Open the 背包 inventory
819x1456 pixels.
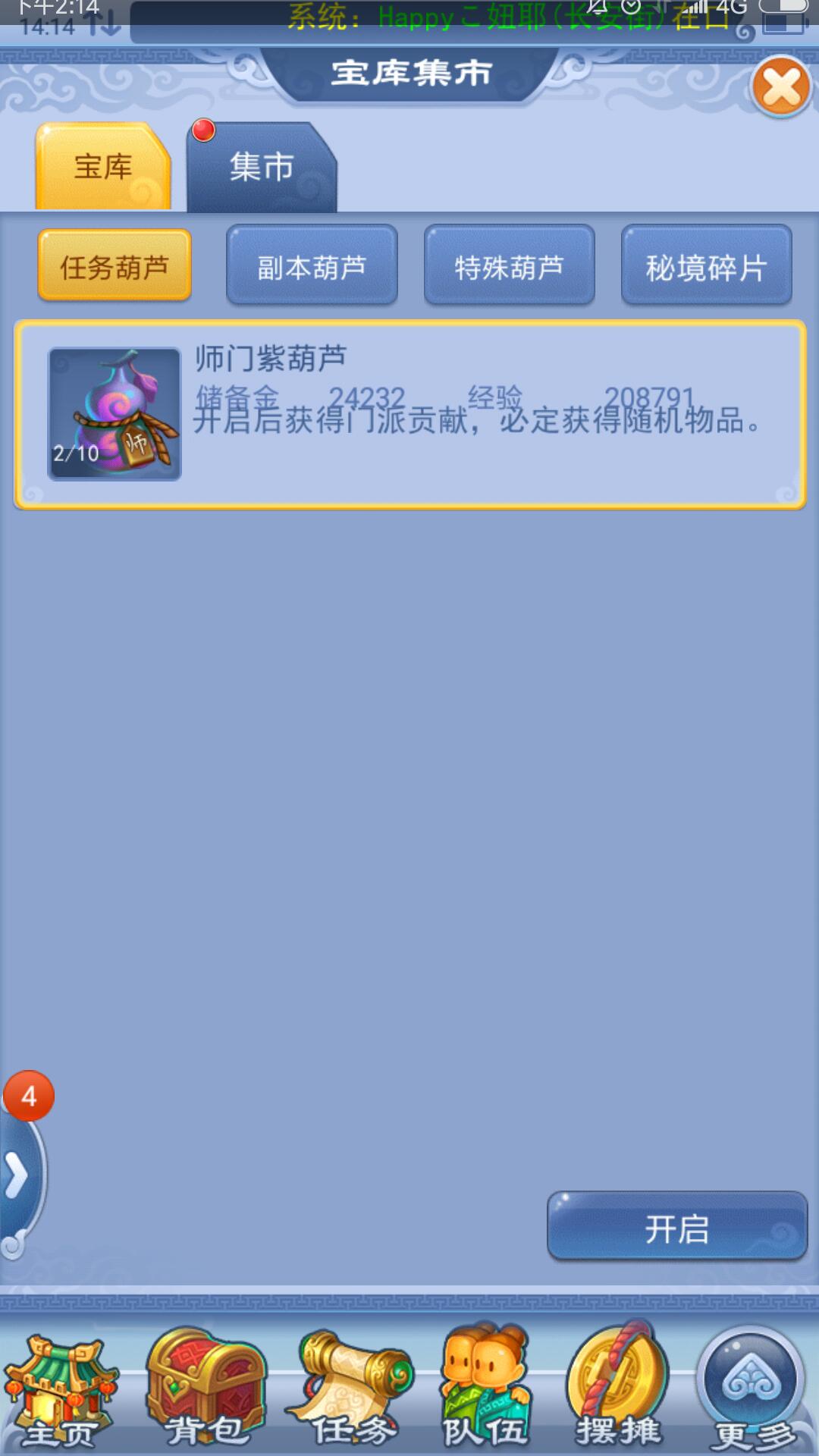point(206,1389)
